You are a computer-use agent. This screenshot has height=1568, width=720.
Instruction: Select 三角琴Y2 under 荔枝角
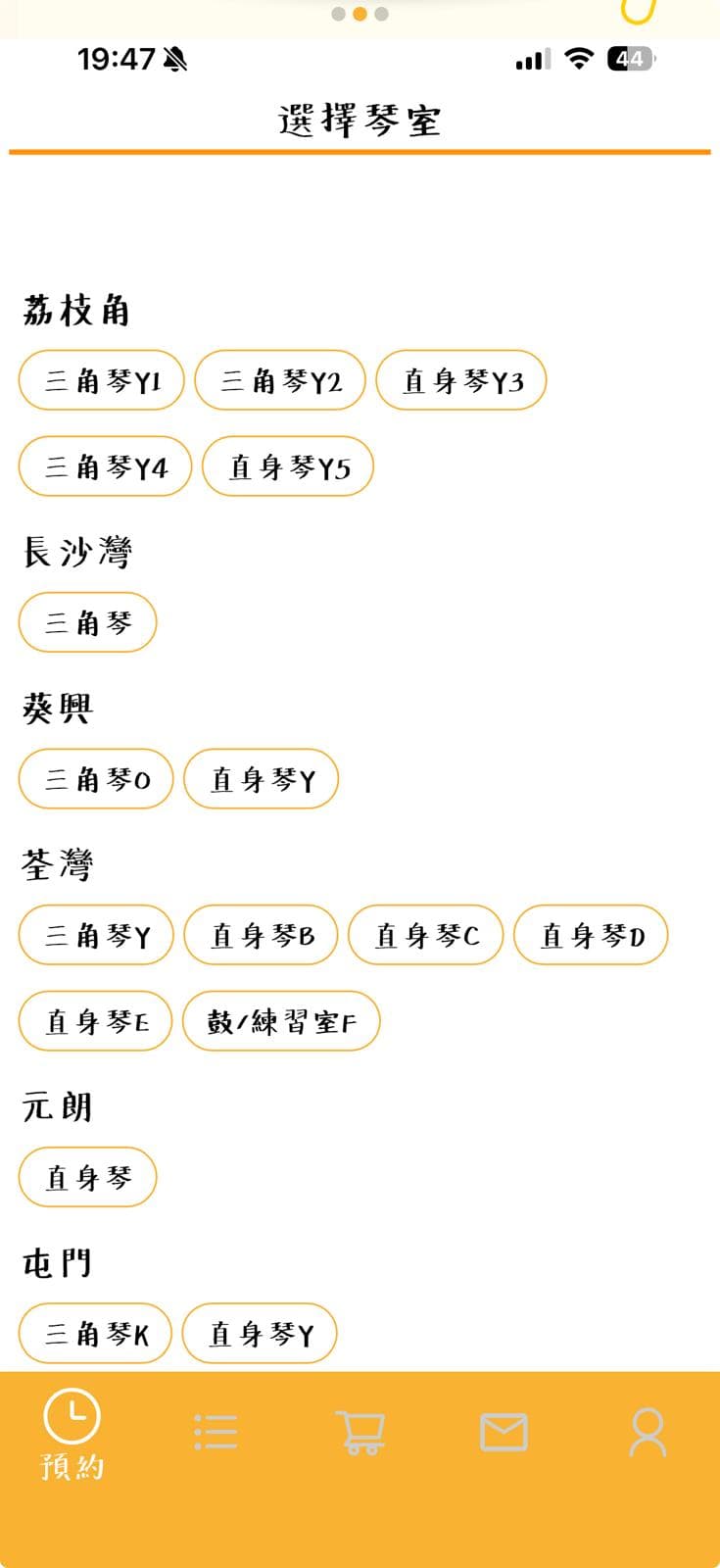pyautogui.click(x=280, y=380)
